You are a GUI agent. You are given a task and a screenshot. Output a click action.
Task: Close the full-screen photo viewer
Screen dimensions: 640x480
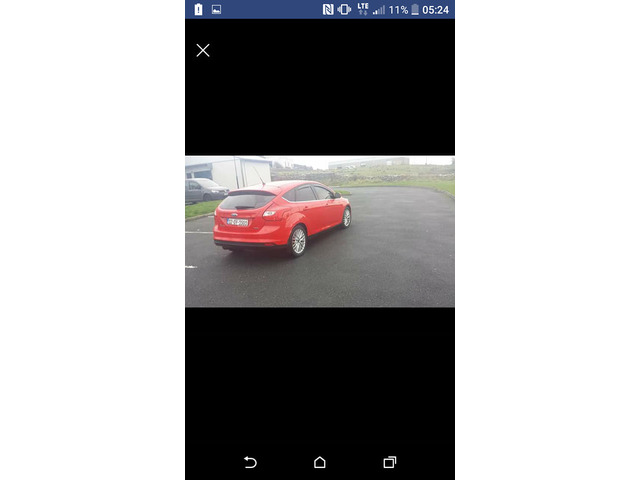(203, 50)
